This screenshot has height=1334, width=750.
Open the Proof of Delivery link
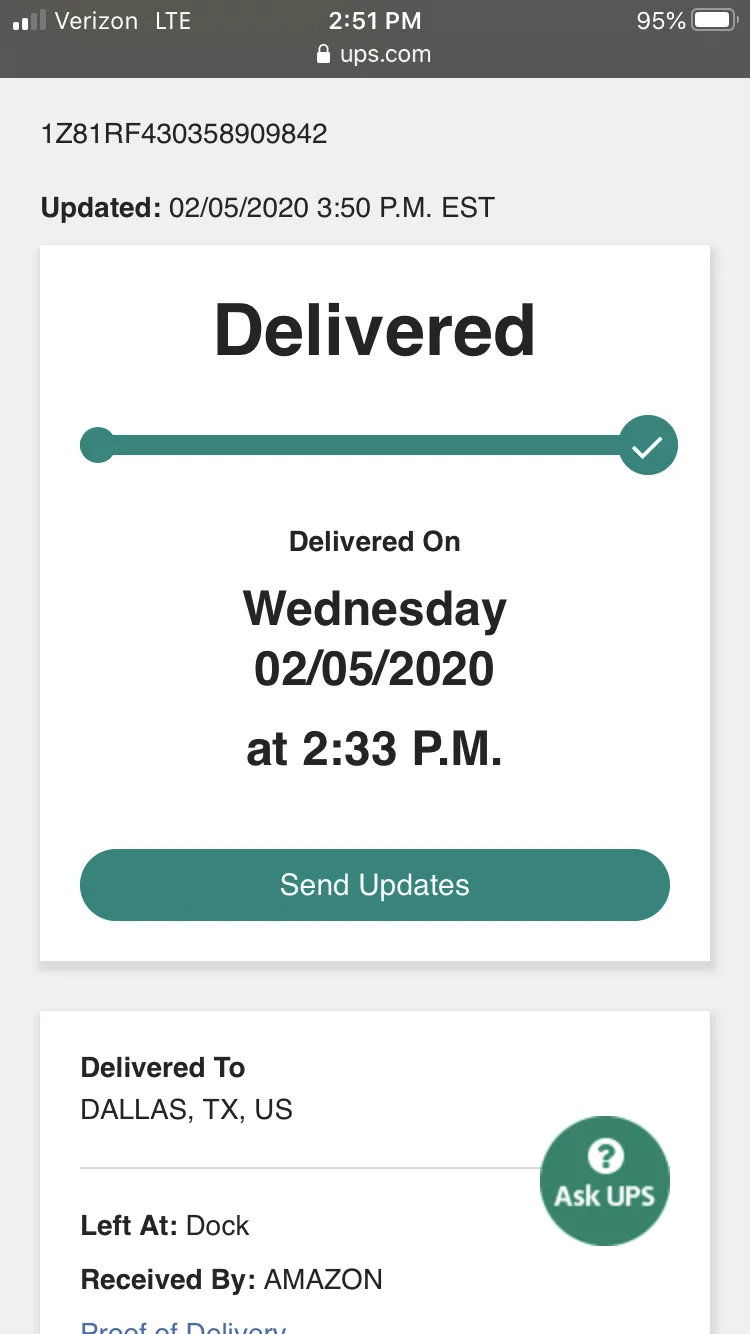click(183, 1326)
